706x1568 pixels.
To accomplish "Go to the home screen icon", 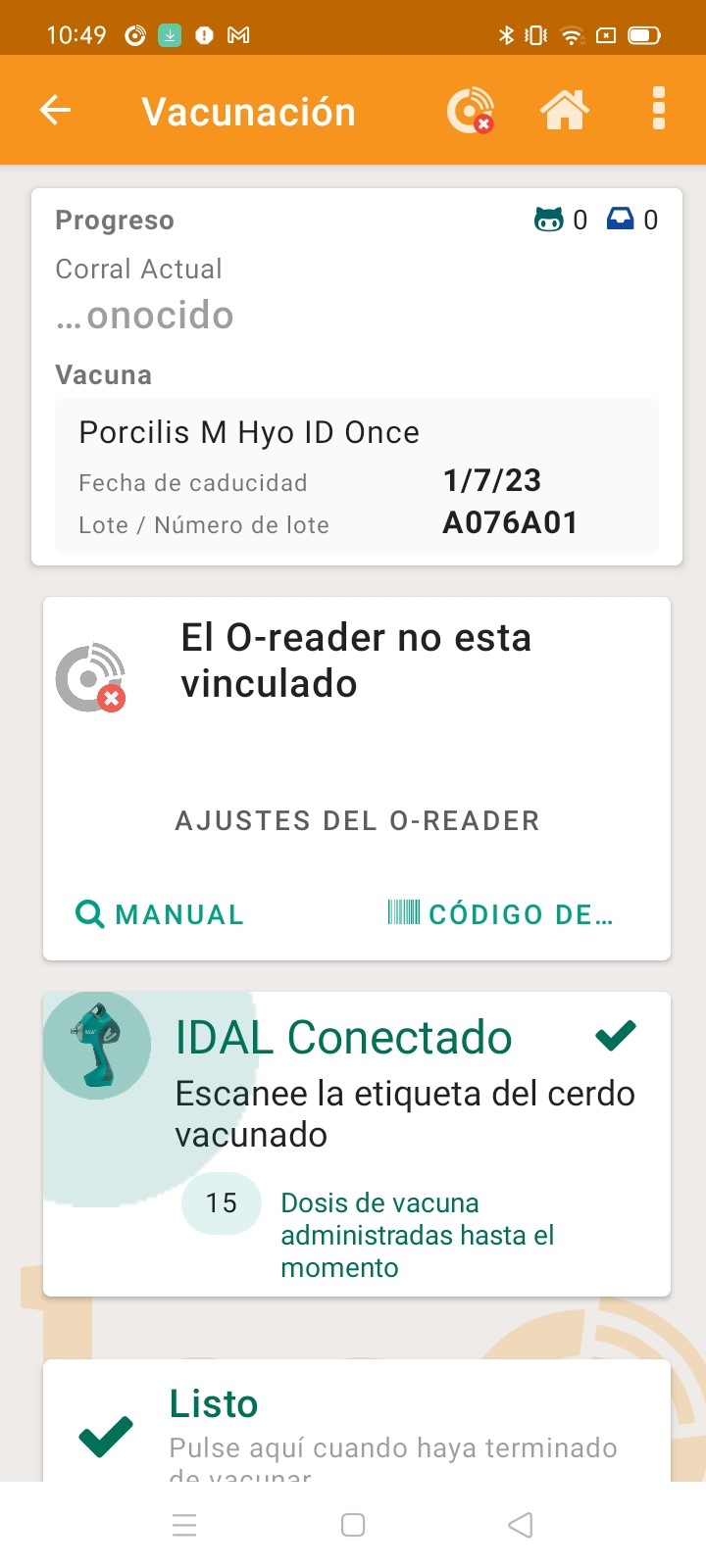I will coord(565,110).
